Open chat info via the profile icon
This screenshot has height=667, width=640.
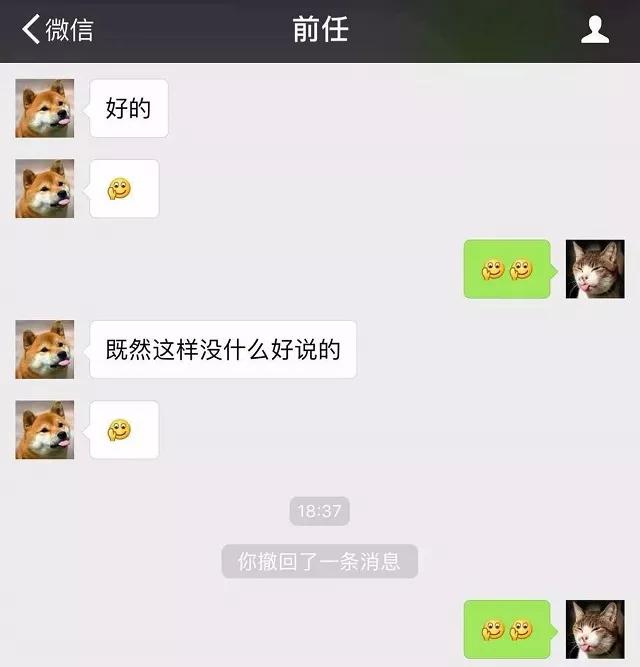(595, 30)
